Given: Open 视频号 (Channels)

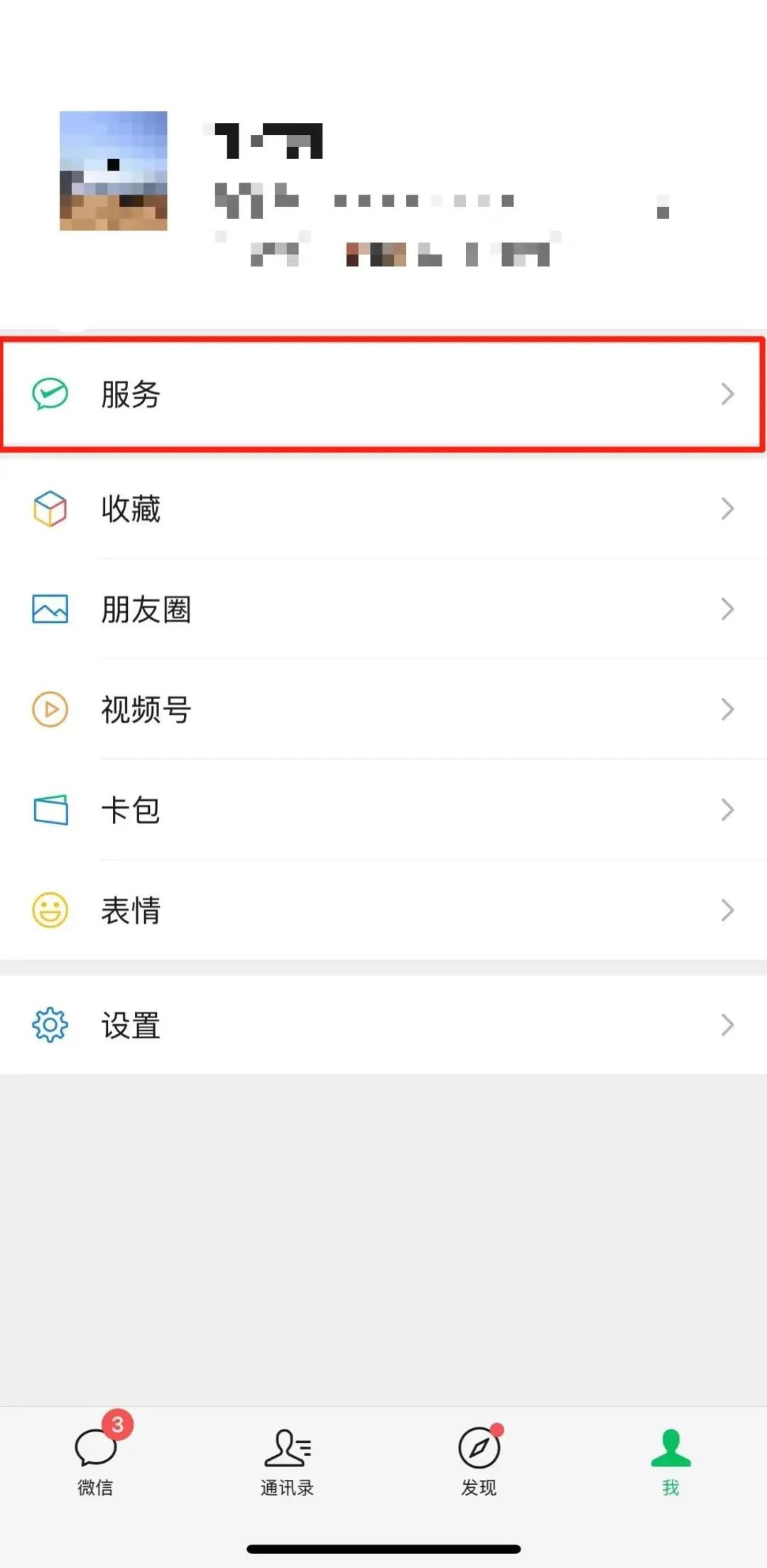Looking at the screenshot, I should (x=383, y=709).
